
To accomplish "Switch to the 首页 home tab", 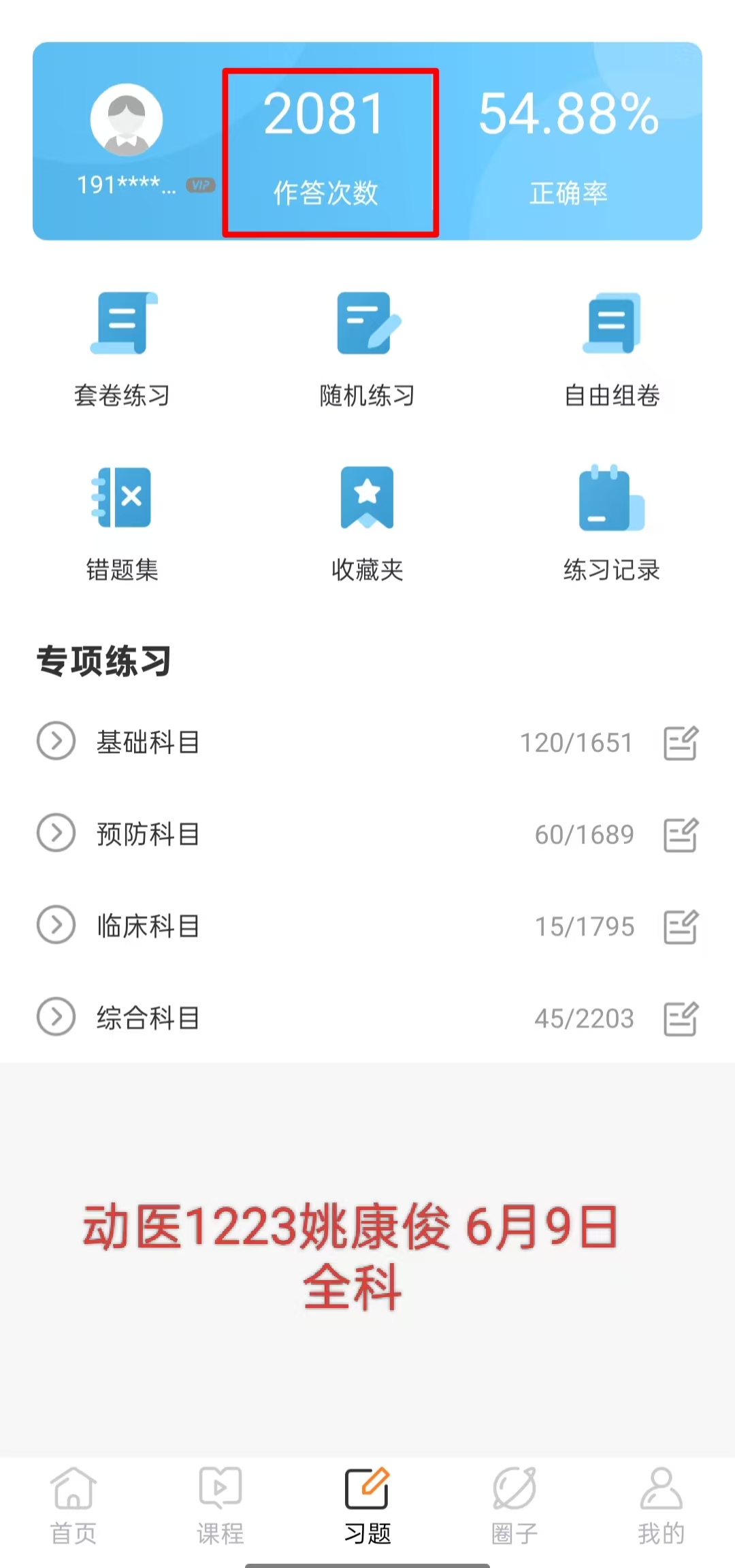I will point(73,1505).
